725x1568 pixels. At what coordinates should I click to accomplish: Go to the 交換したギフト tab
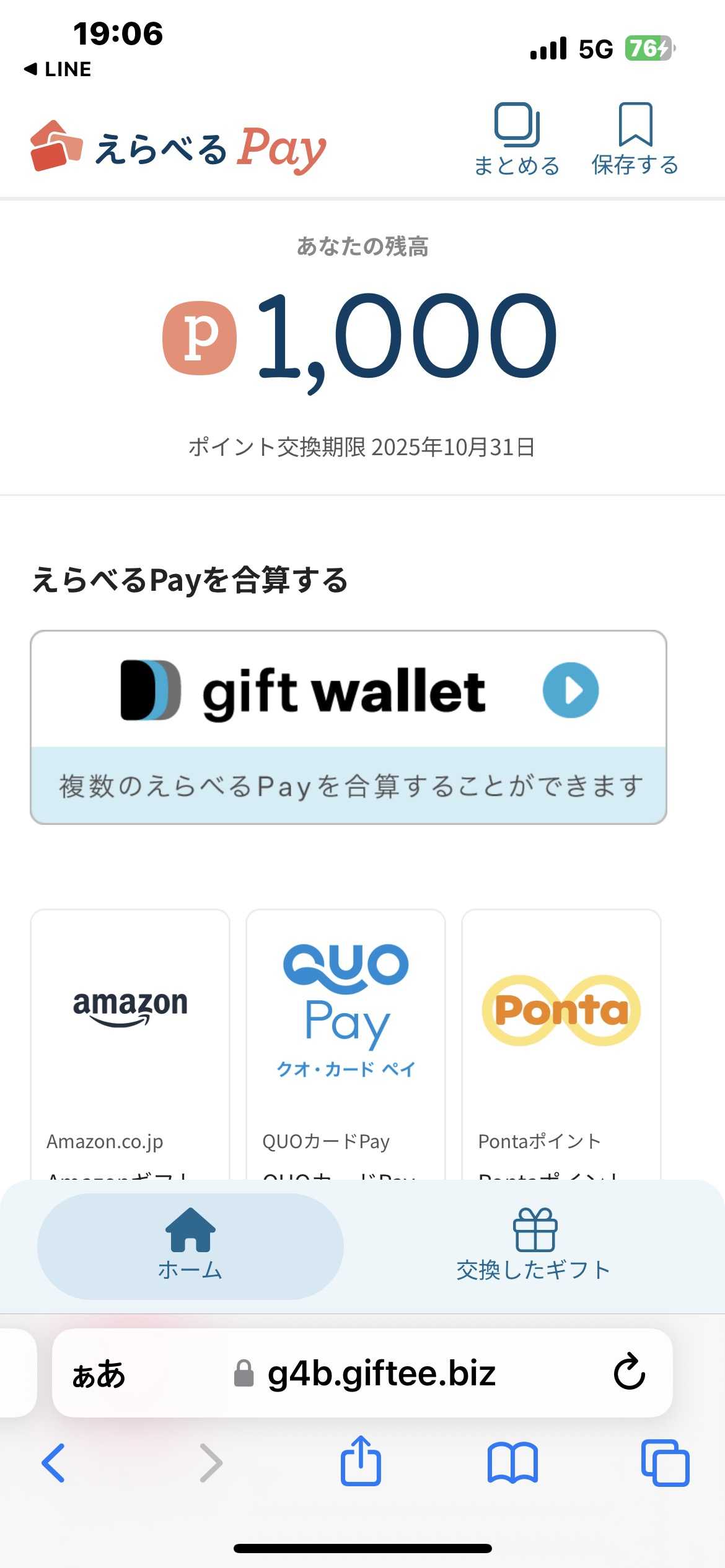[x=534, y=1246]
